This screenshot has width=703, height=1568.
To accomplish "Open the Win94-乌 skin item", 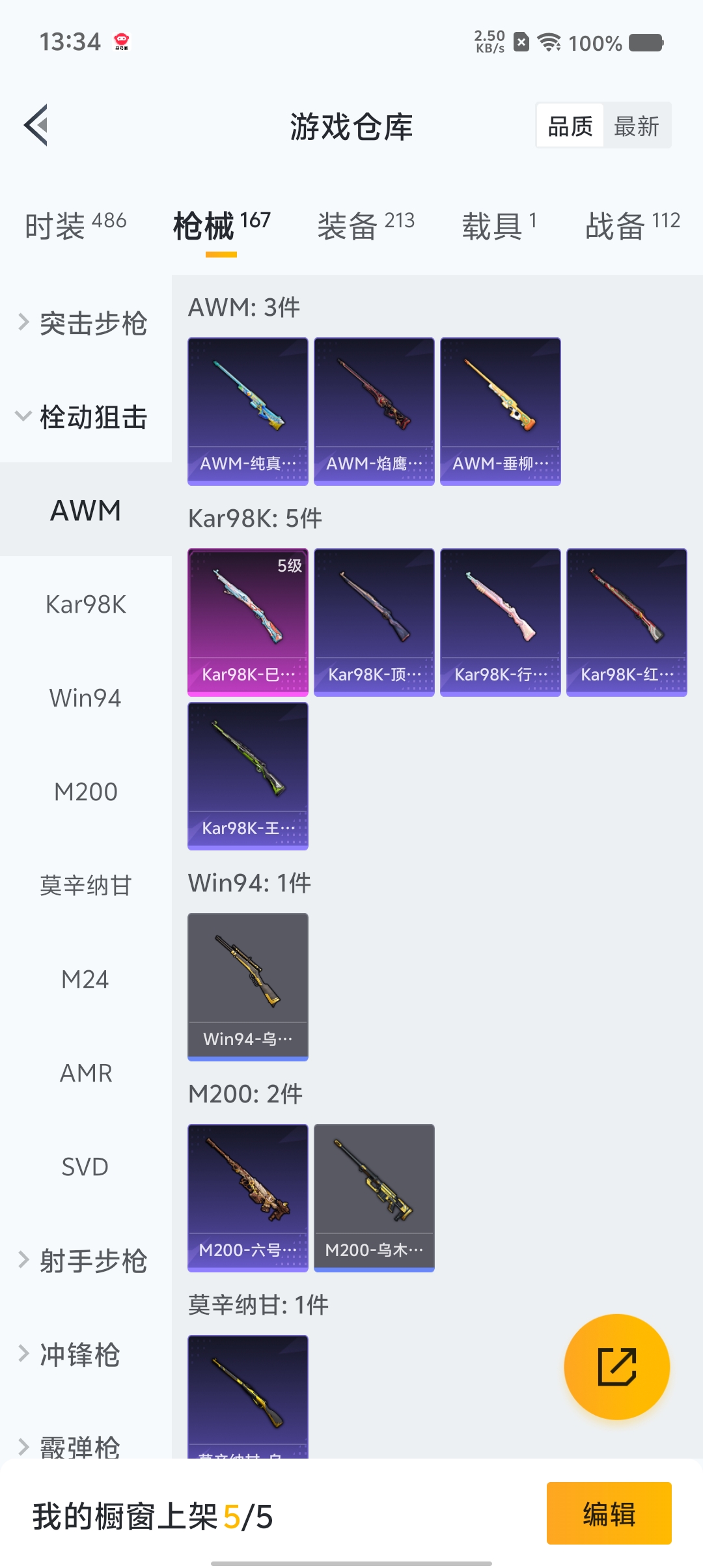I will point(248,987).
